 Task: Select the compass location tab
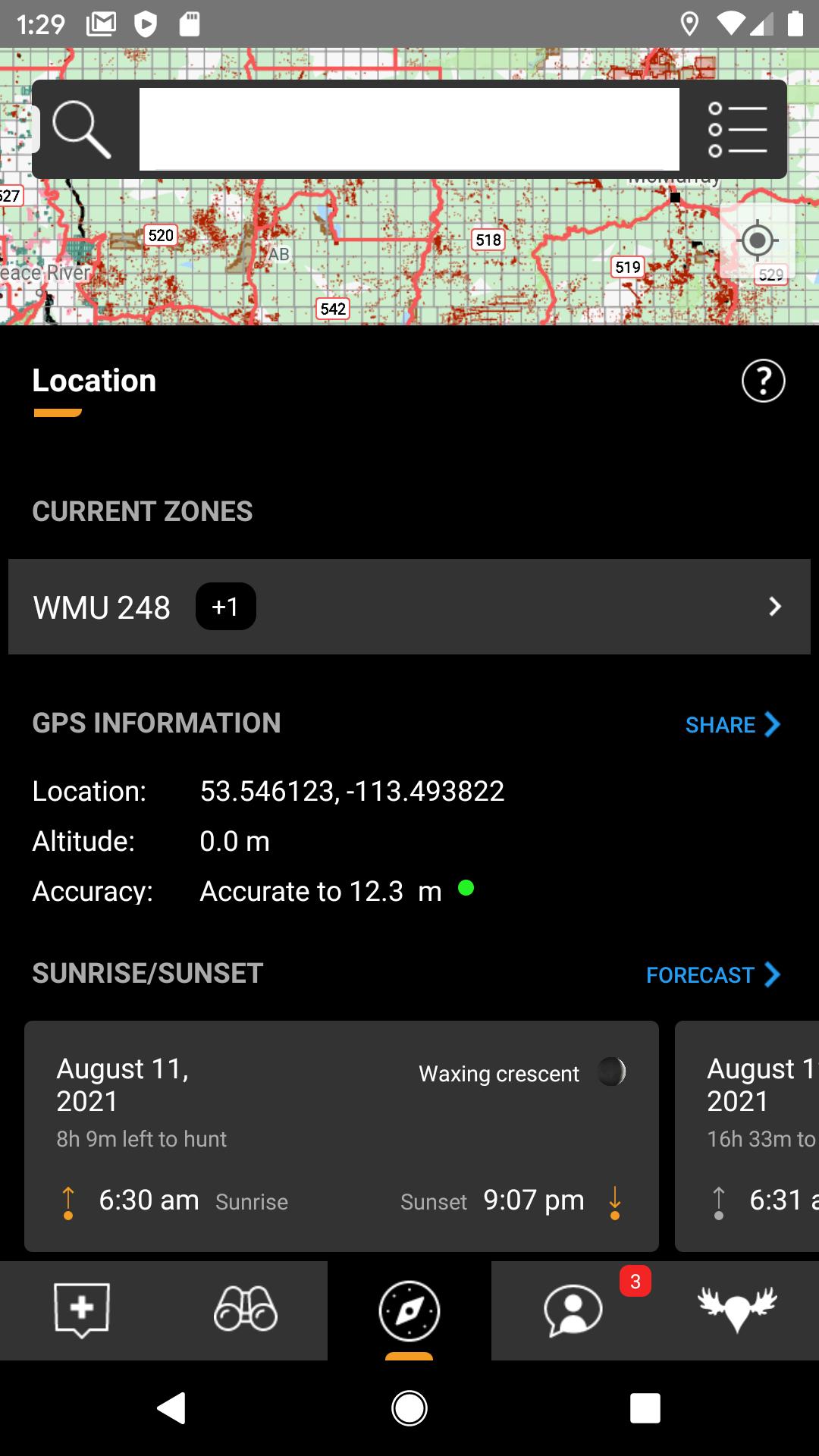pyautogui.click(x=409, y=1310)
